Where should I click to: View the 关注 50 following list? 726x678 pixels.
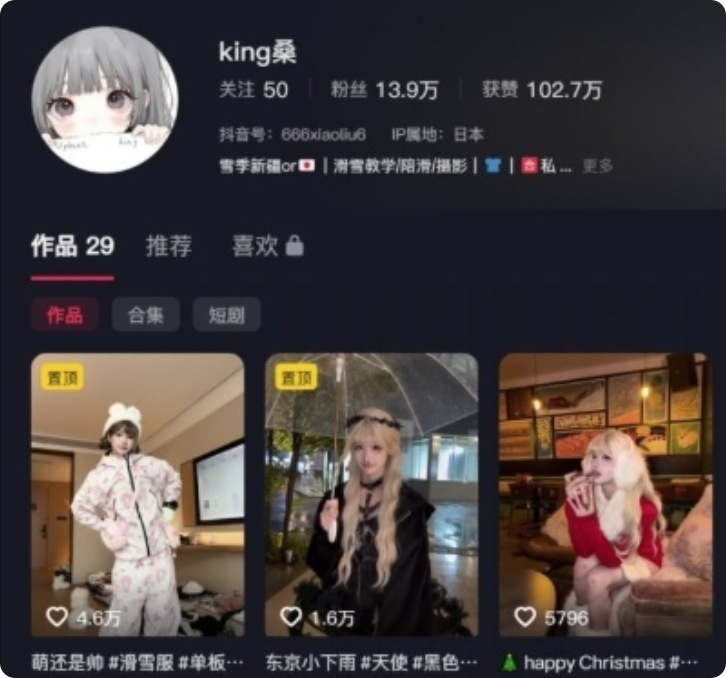[253, 90]
